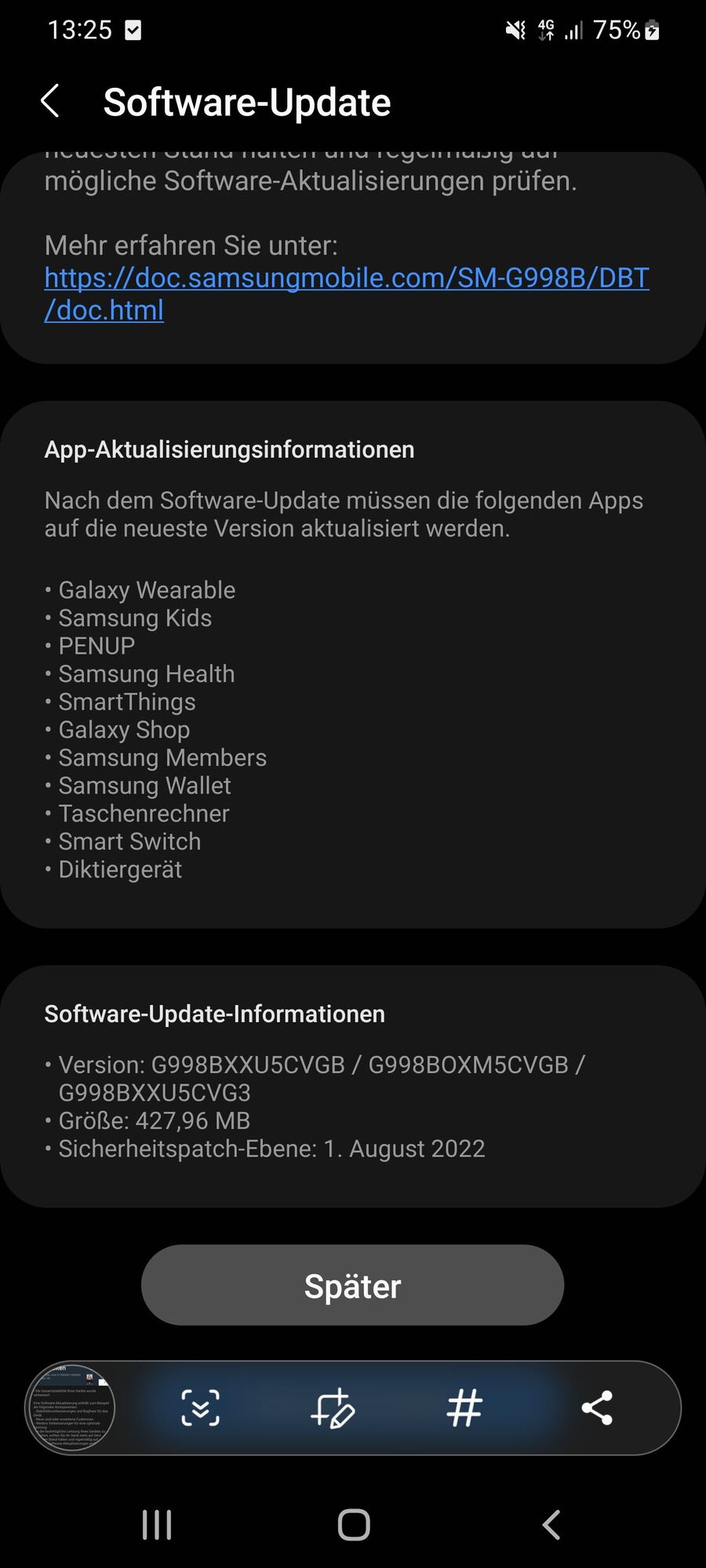Screen dimensions: 706x1568
Task: Go back from Software-Update screen
Action: tap(50, 102)
